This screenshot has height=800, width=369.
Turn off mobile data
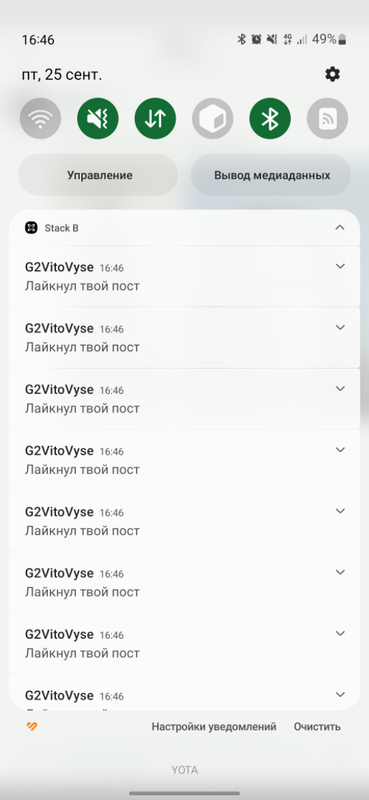click(x=155, y=118)
